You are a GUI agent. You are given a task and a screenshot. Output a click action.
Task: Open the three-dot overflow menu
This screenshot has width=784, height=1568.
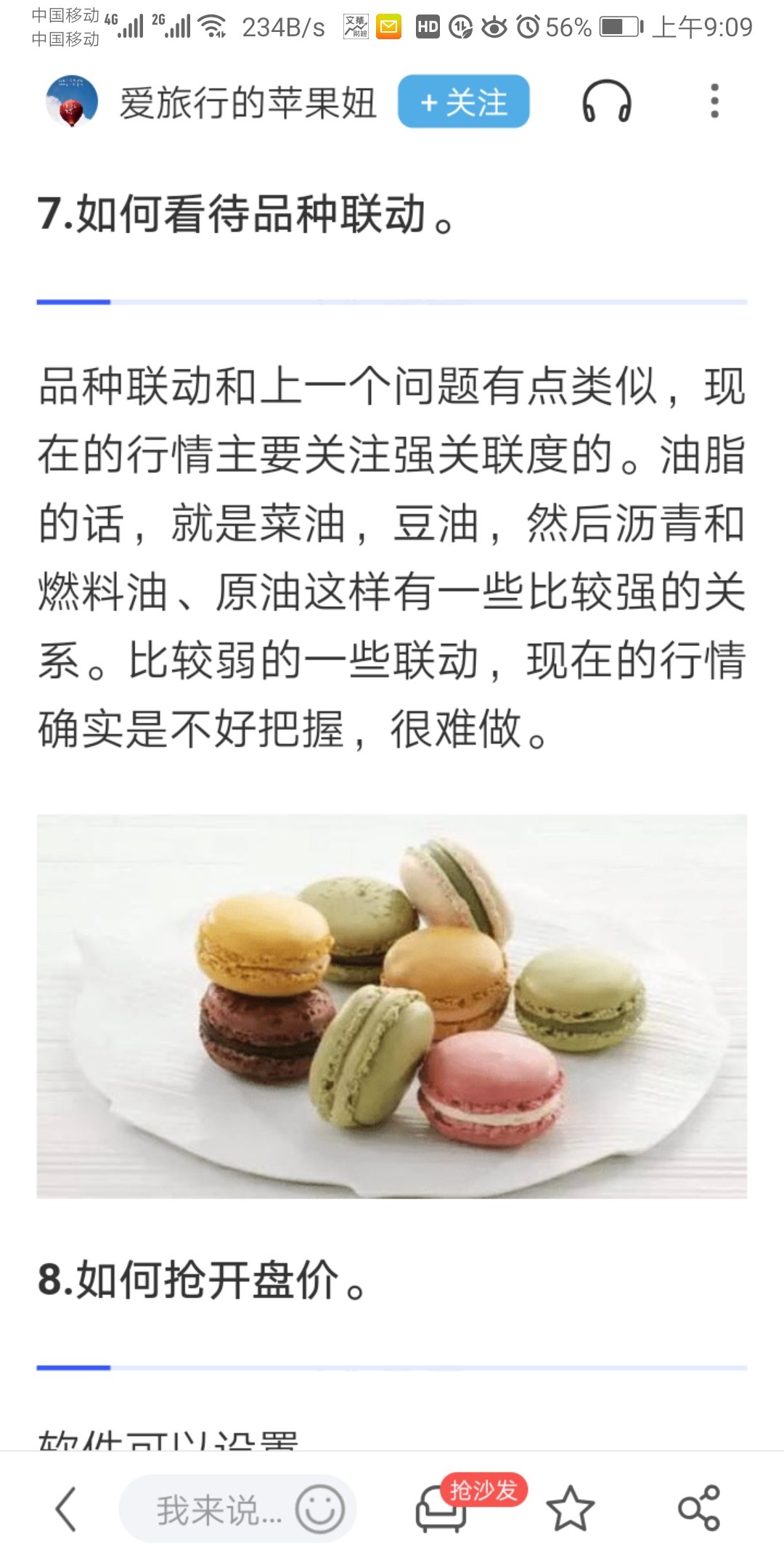[x=714, y=102]
